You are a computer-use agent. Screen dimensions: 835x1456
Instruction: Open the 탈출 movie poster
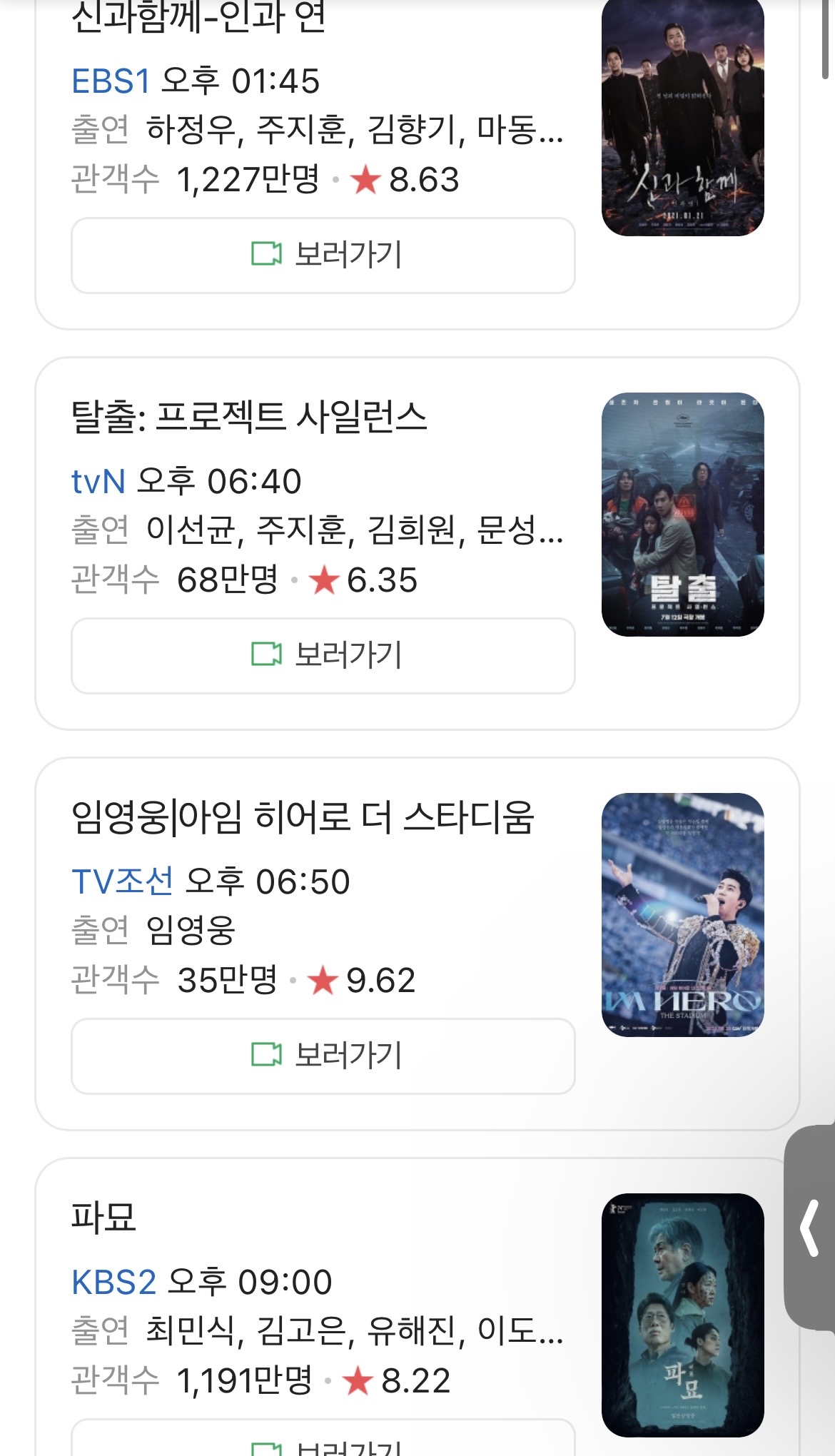[682, 514]
